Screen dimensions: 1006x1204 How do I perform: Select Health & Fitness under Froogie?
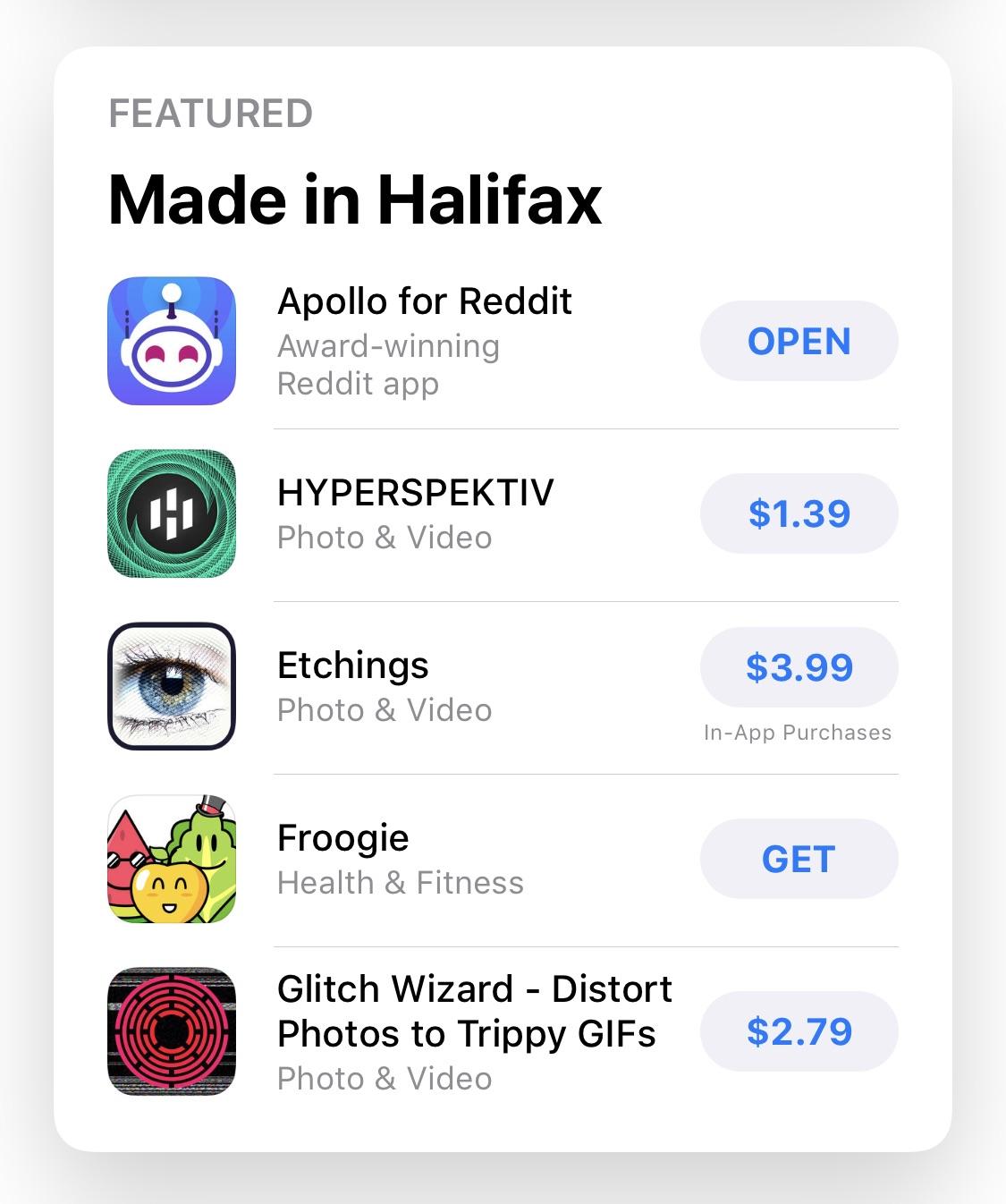coord(400,883)
